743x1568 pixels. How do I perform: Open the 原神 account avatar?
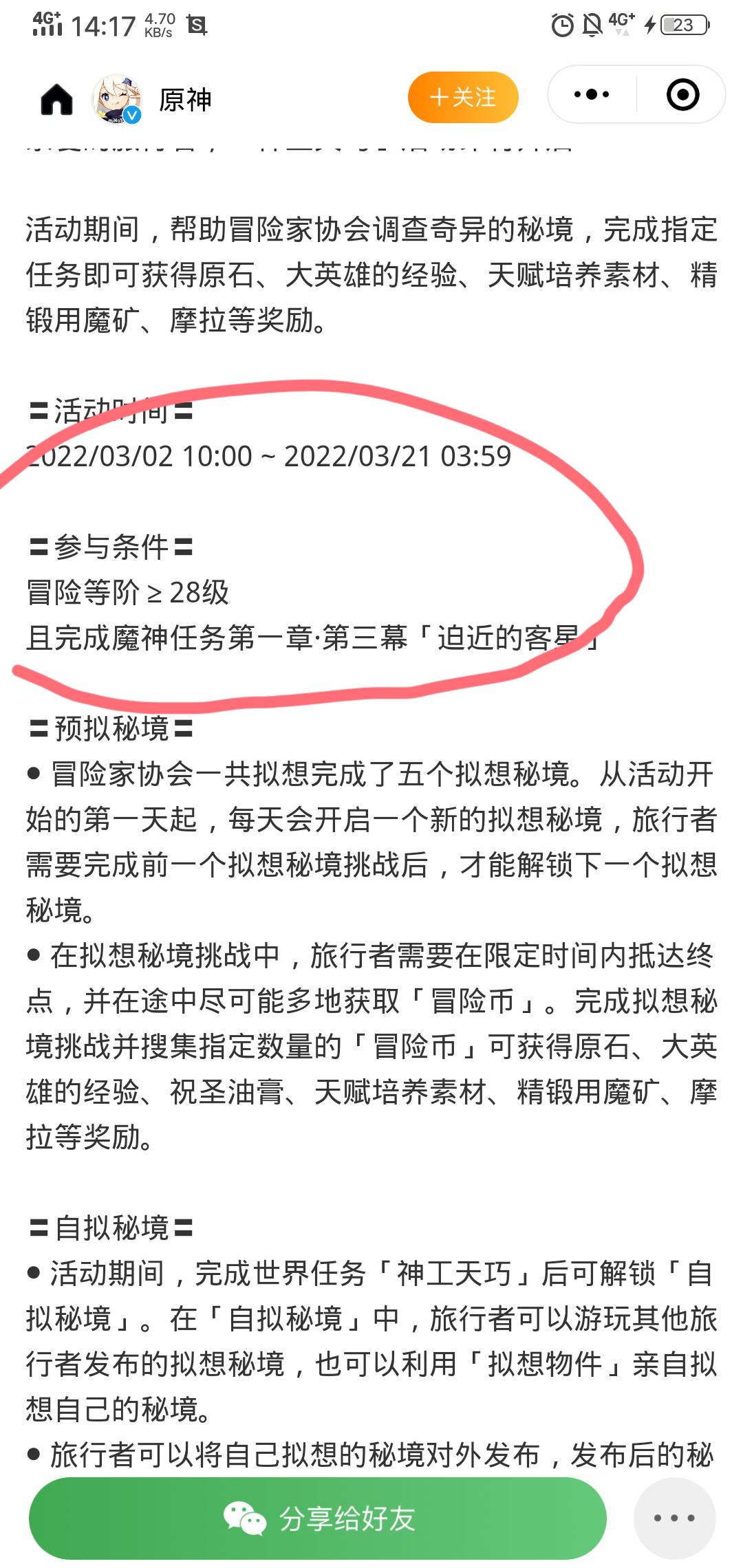coord(117,99)
